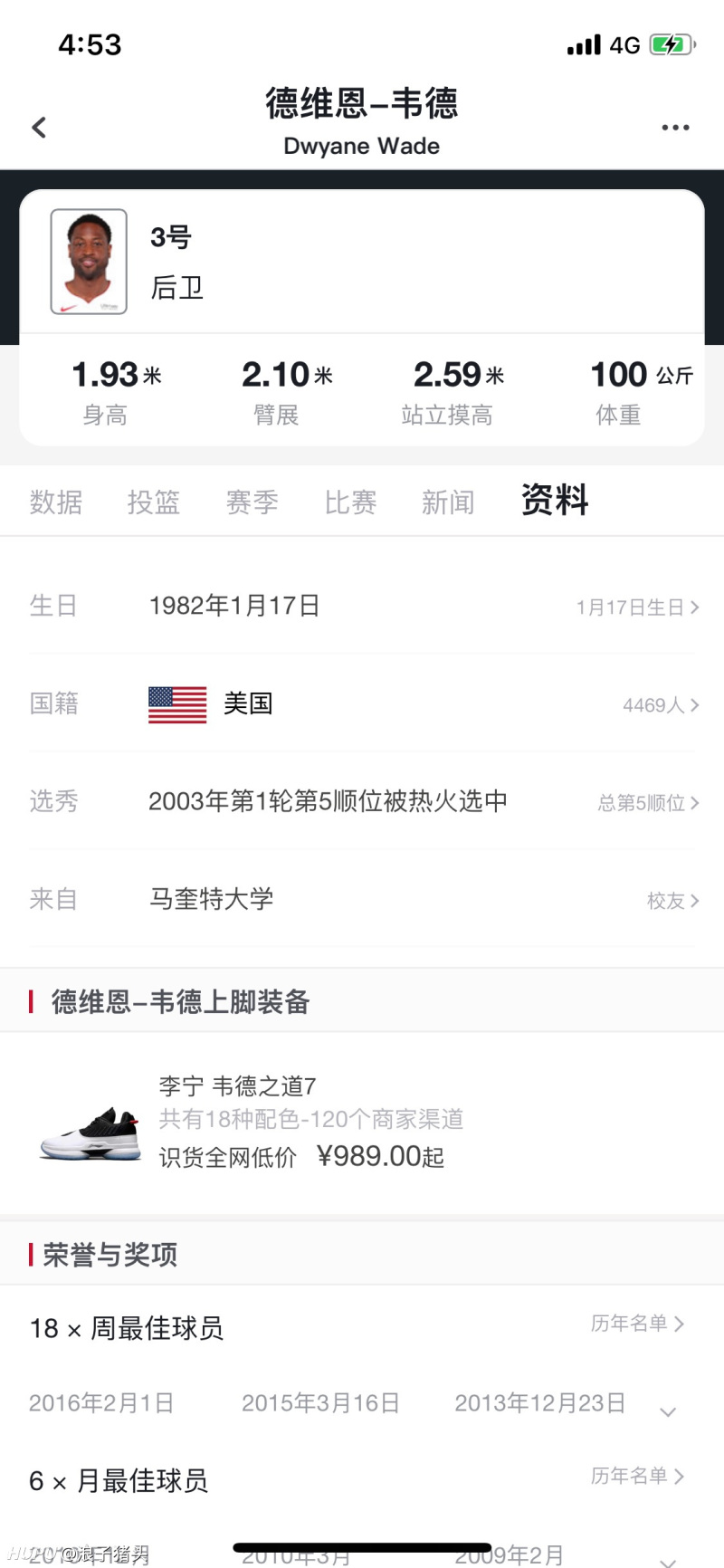
Task: Switch to the 新闻 tab
Action: (447, 502)
